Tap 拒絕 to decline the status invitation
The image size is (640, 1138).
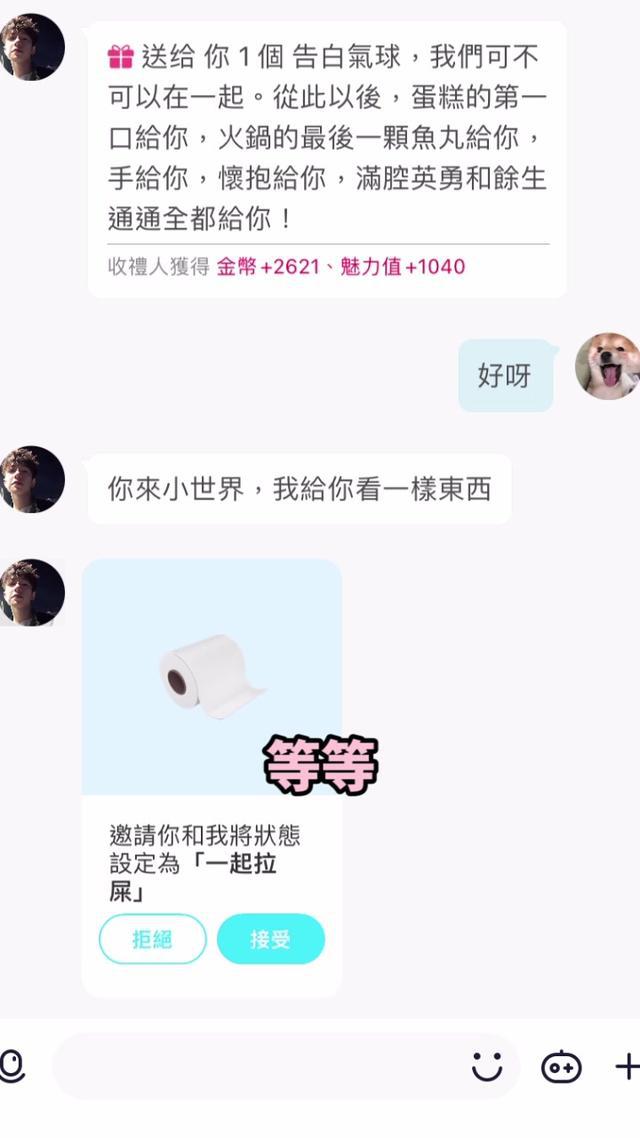pyautogui.click(x=152, y=939)
